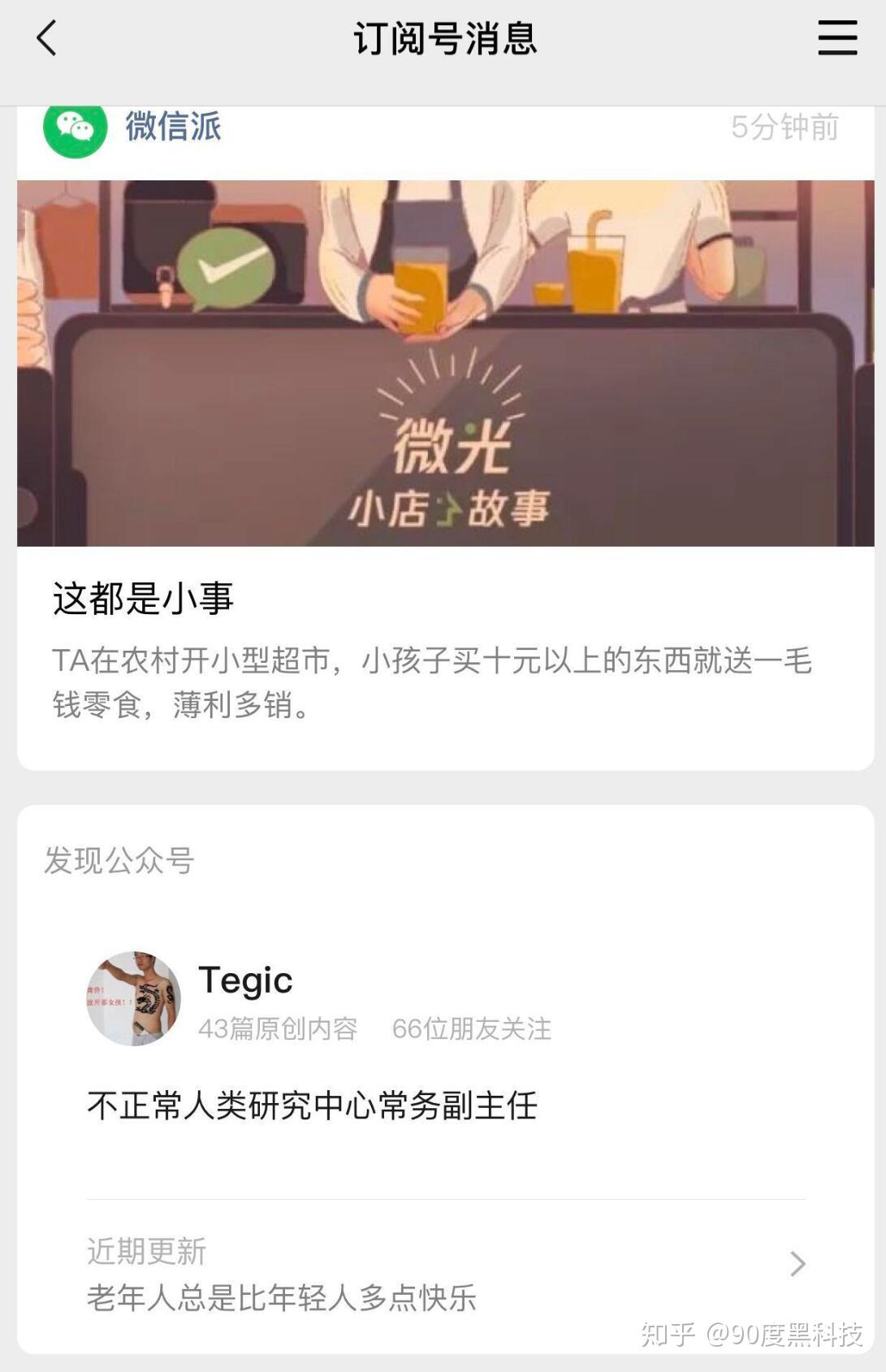Open the Tegic official account profile
Screen dimensions: 886x1372
pos(244,981)
